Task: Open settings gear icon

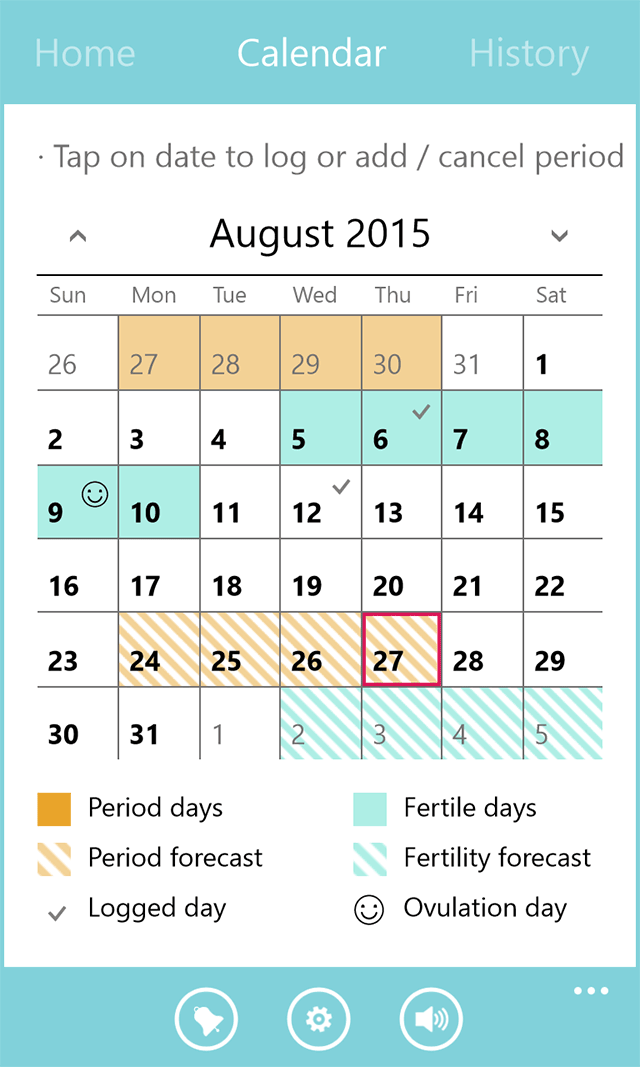Action: click(x=319, y=1019)
